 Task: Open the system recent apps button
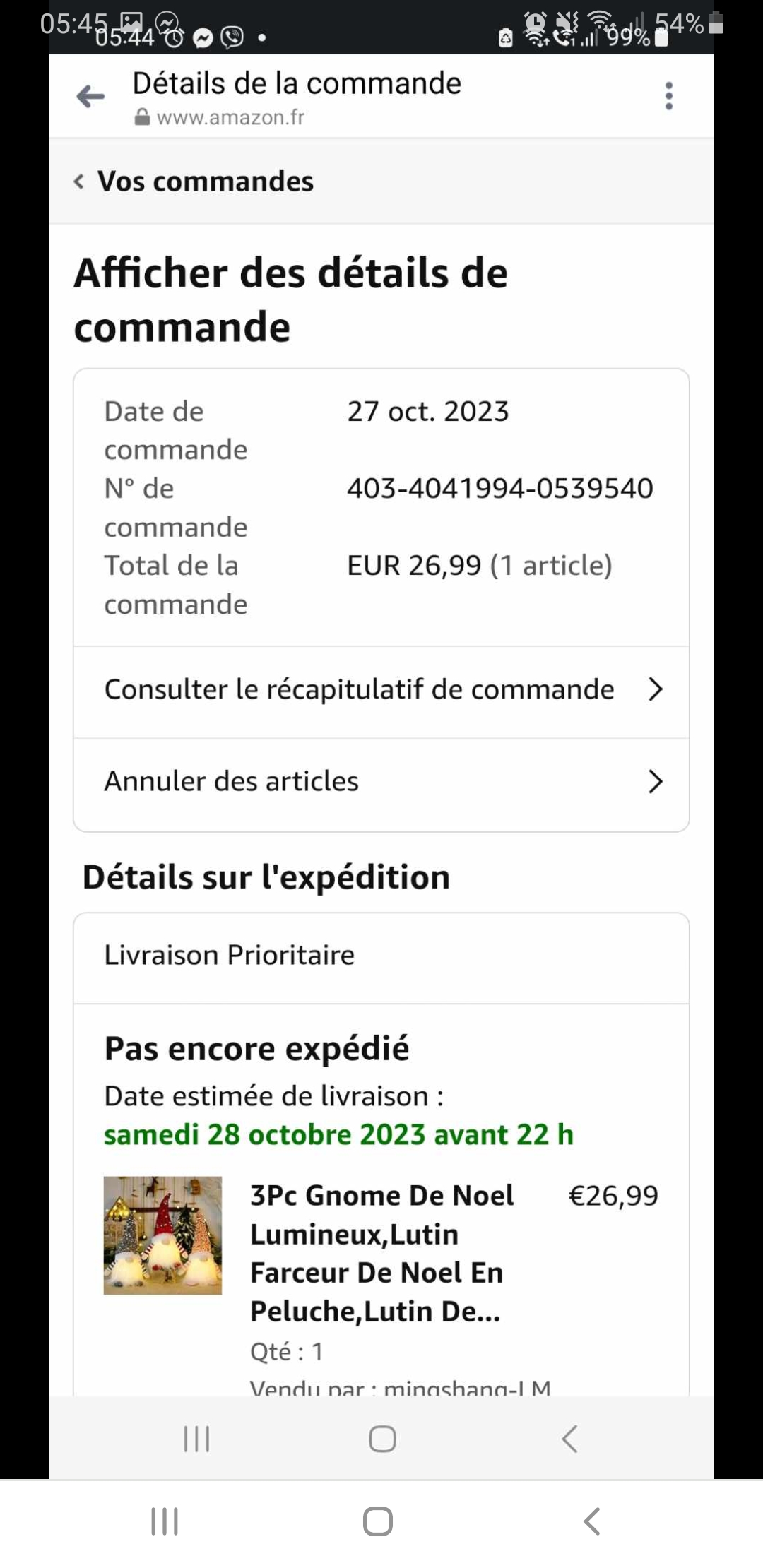165,1521
